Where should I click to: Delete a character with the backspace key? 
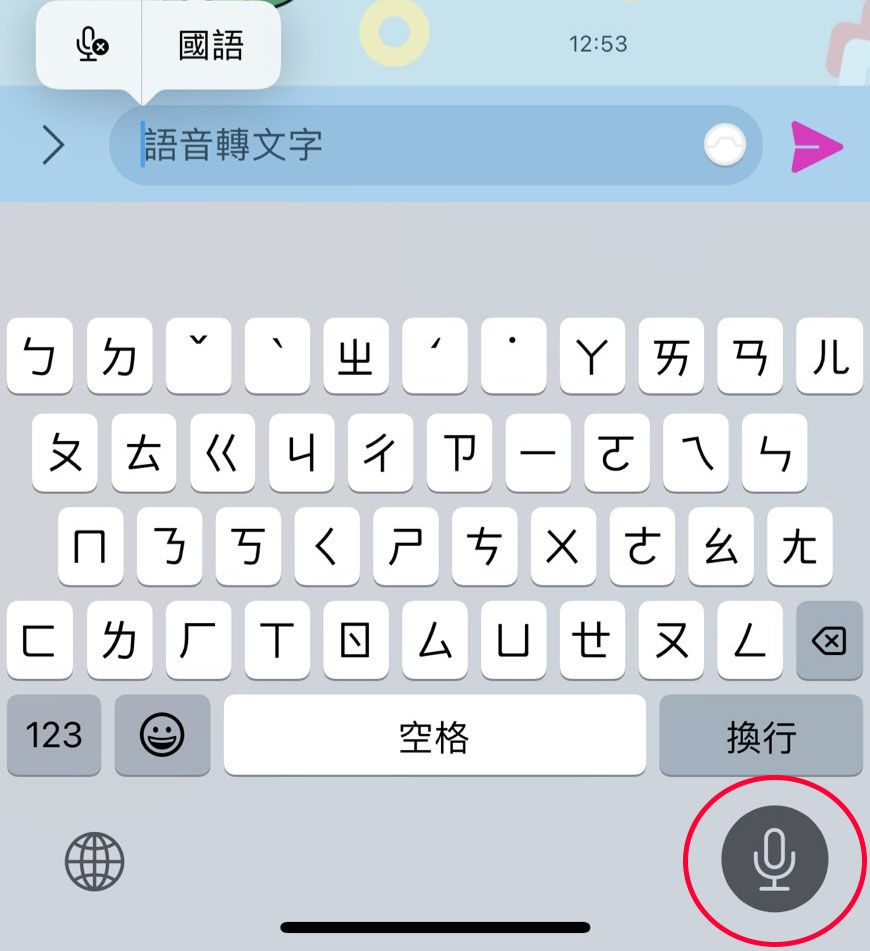click(x=829, y=641)
